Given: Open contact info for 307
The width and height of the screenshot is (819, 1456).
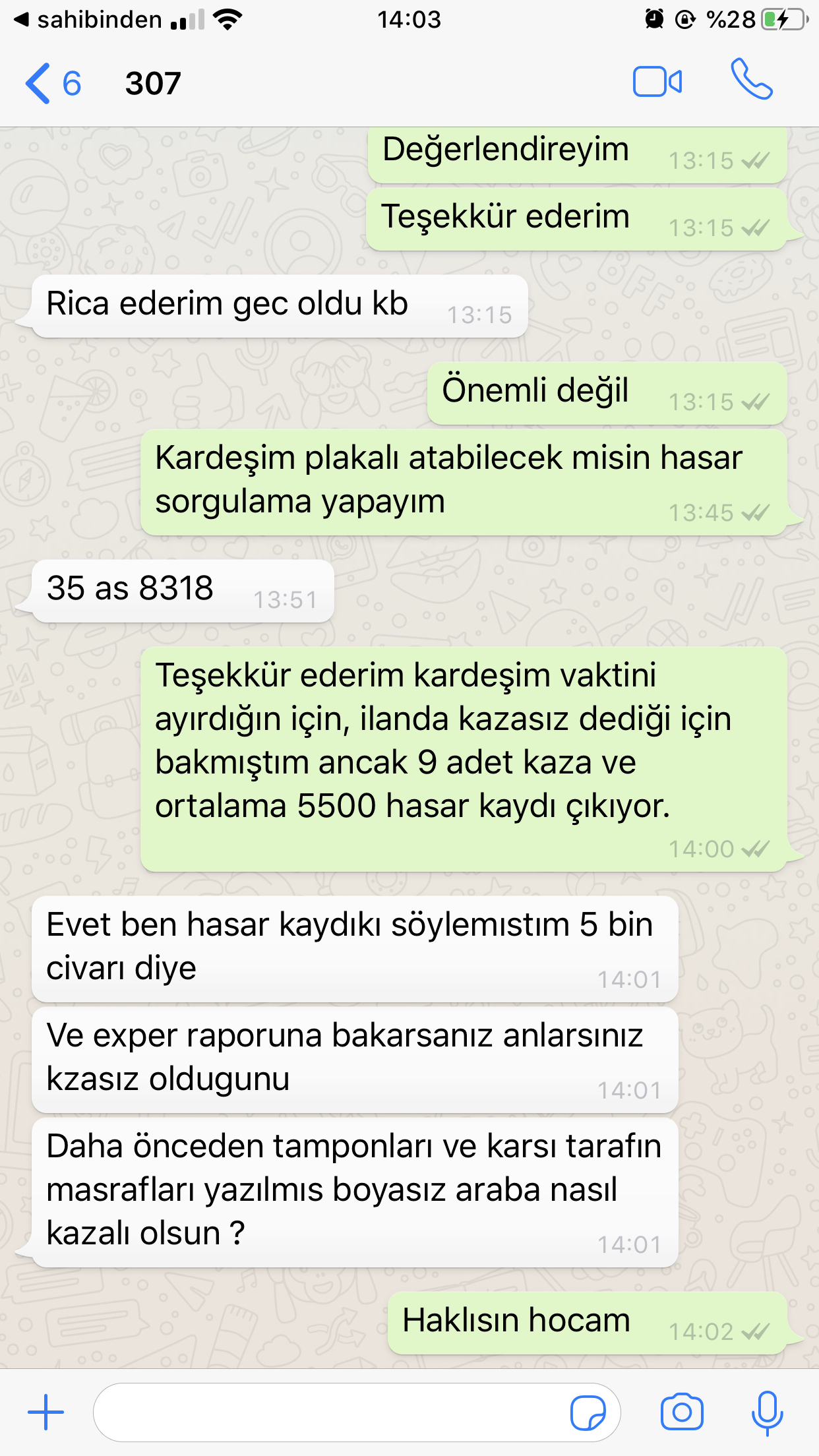Looking at the screenshot, I should 153,84.
